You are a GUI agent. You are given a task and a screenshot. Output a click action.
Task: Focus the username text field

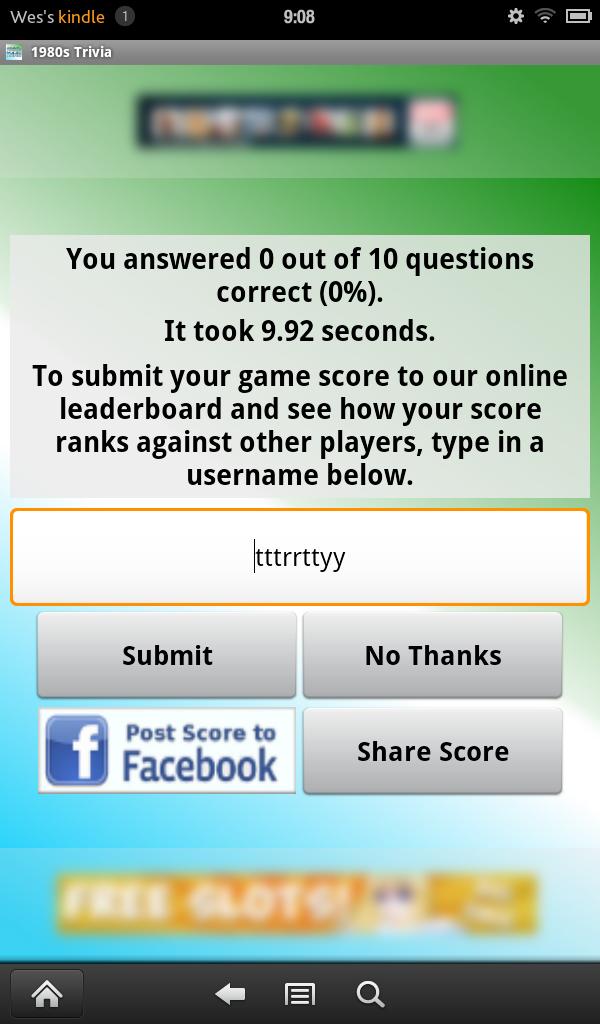pos(300,557)
